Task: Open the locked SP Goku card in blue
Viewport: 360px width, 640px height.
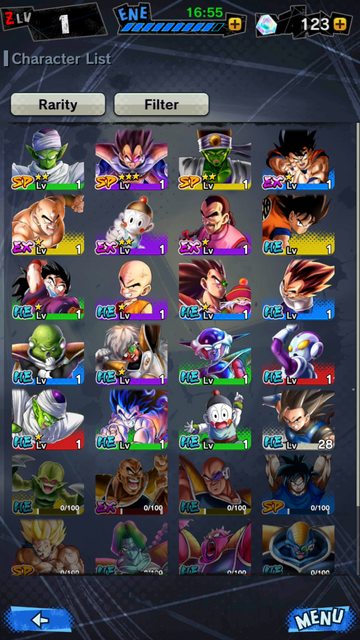Action: (298, 484)
